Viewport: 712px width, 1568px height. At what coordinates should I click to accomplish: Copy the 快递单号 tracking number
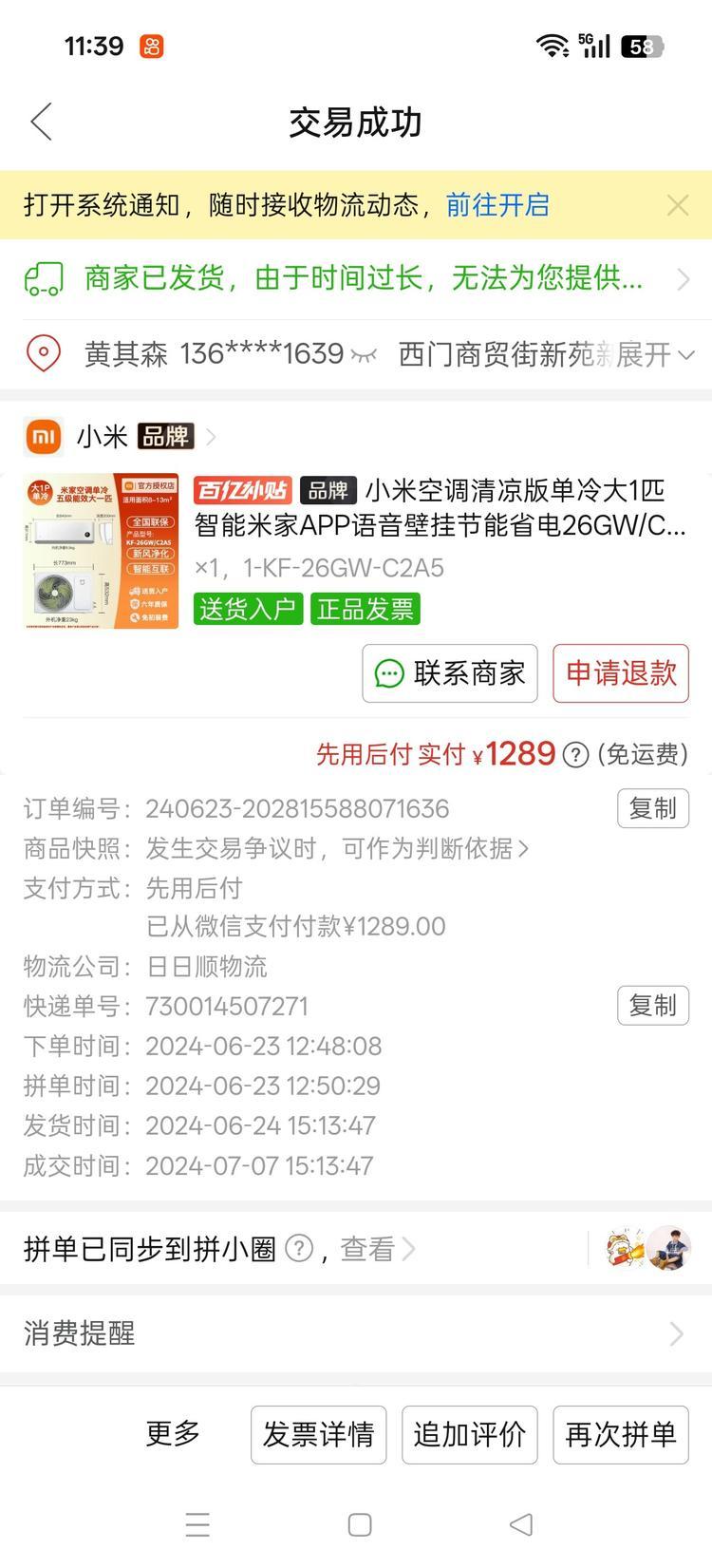coord(652,1006)
